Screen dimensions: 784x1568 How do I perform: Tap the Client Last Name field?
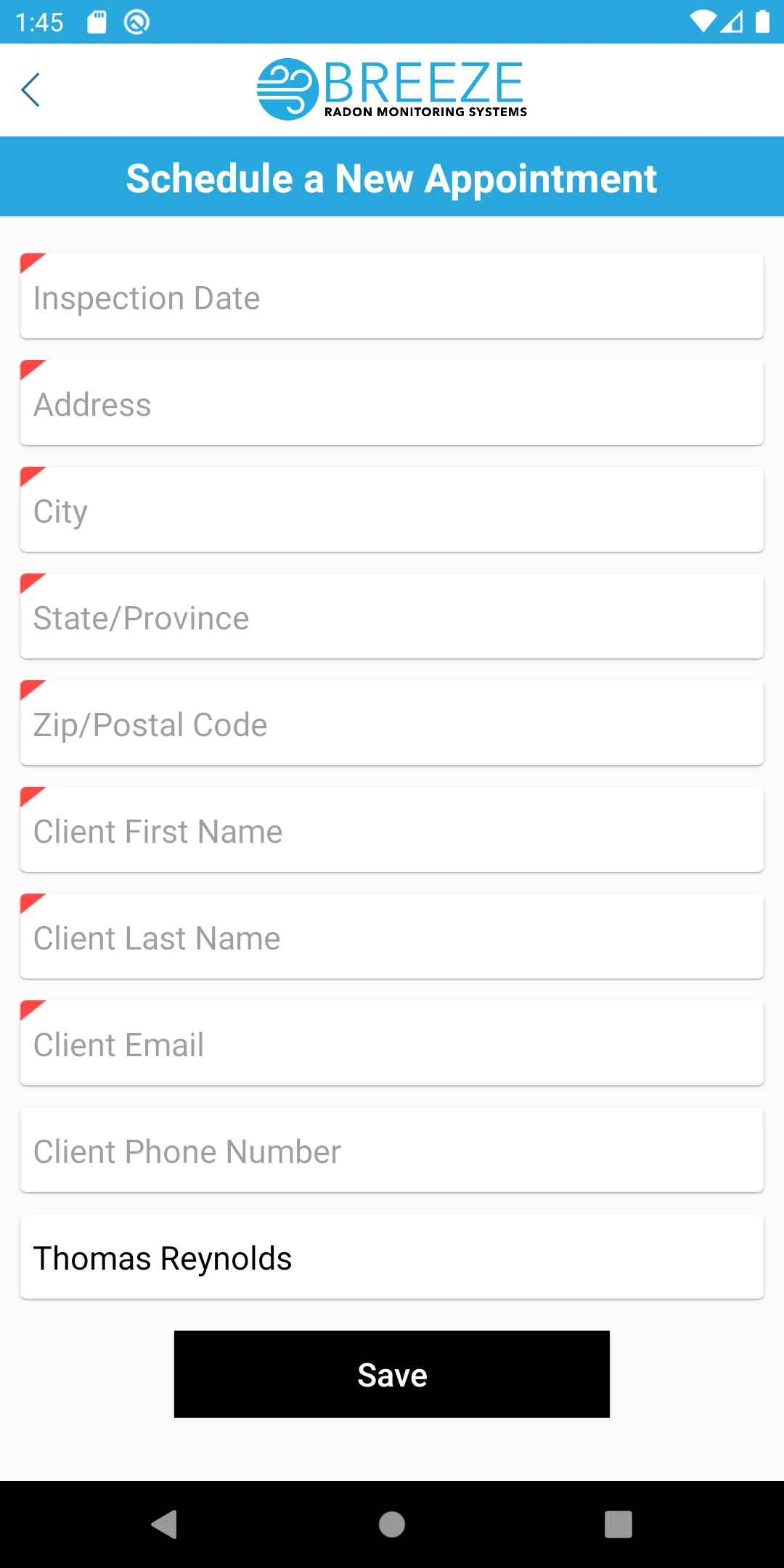tap(392, 937)
